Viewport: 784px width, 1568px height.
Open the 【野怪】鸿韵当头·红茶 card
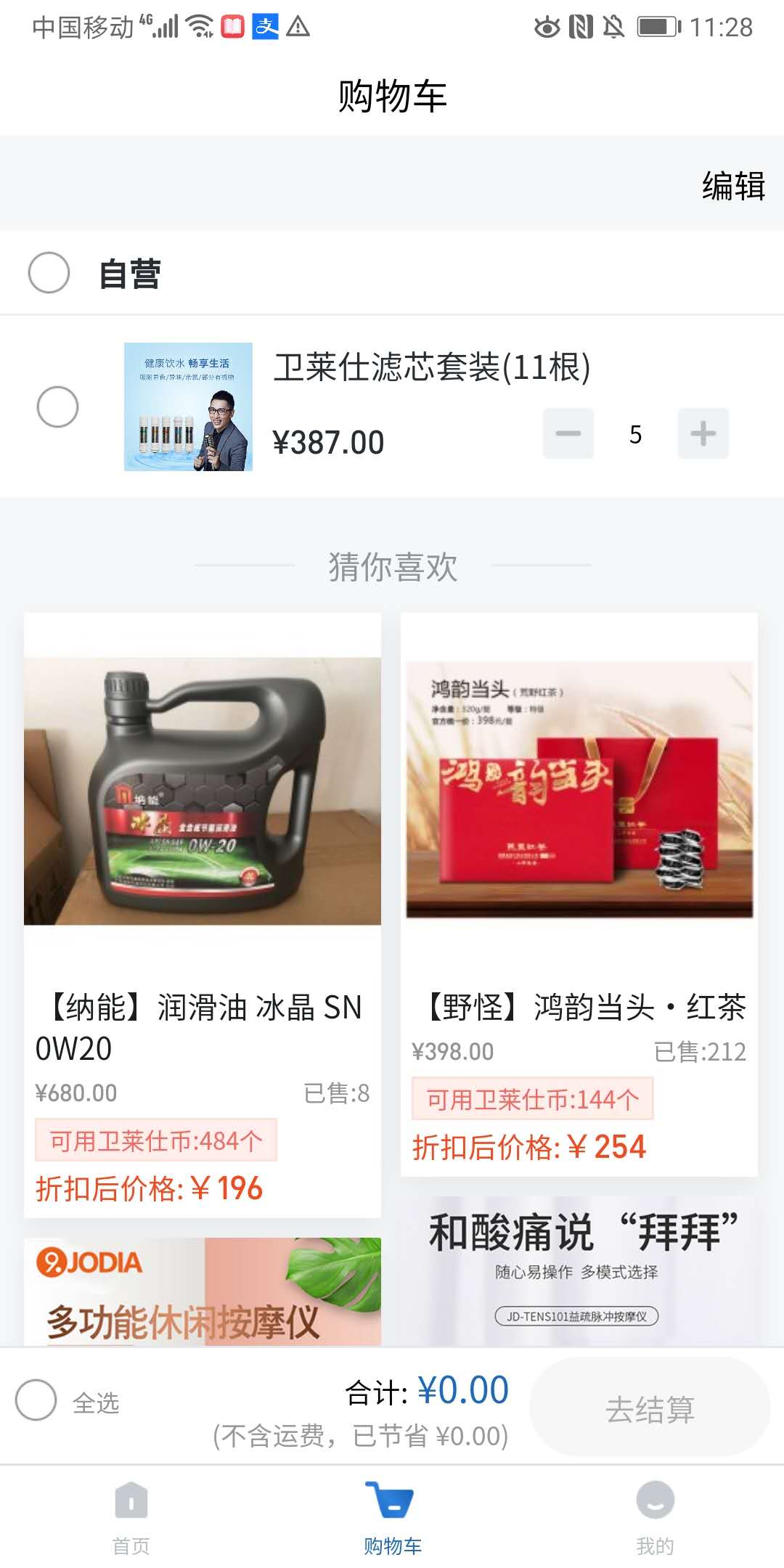click(x=579, y=894)
